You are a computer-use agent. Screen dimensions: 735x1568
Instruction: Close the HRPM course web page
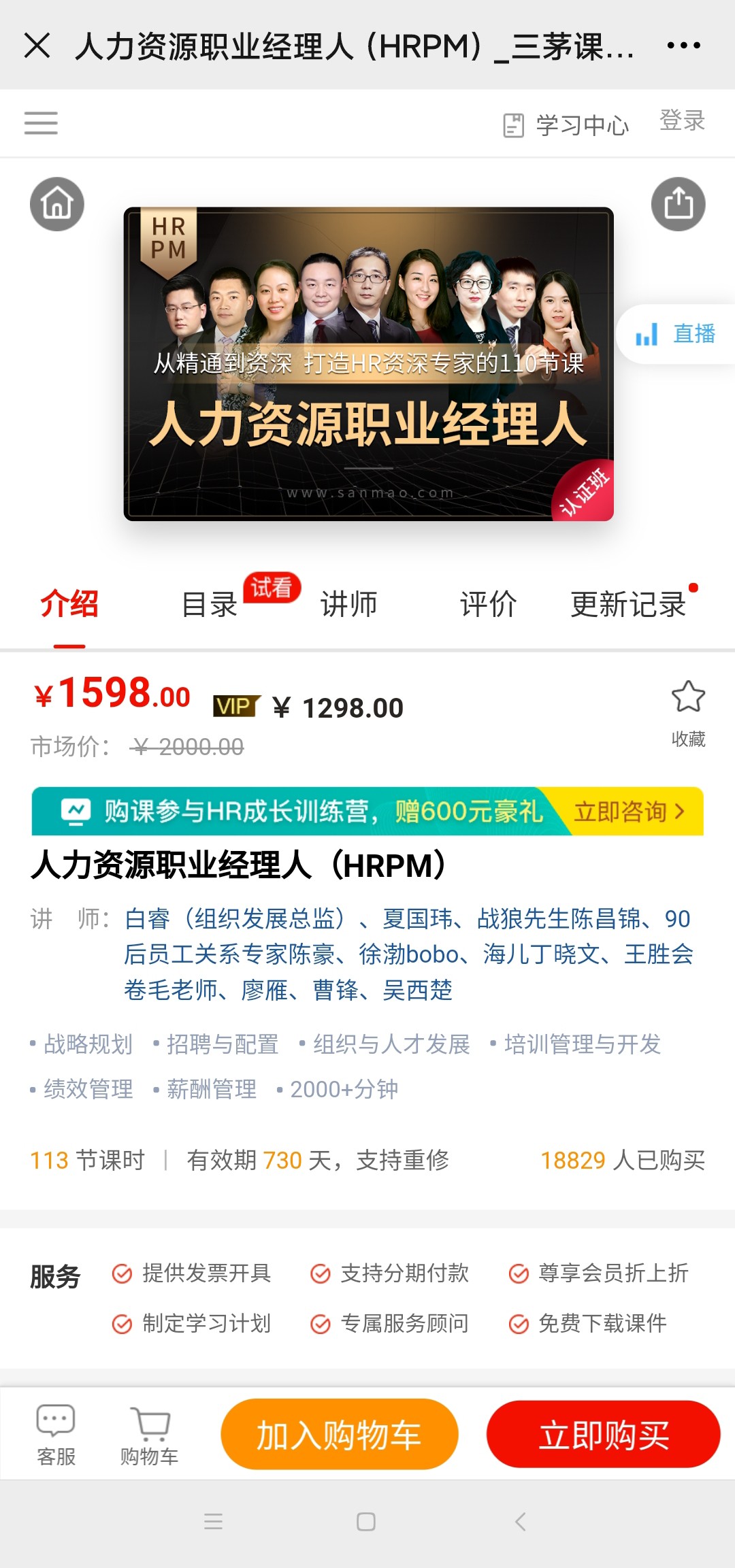coord(37,46)
